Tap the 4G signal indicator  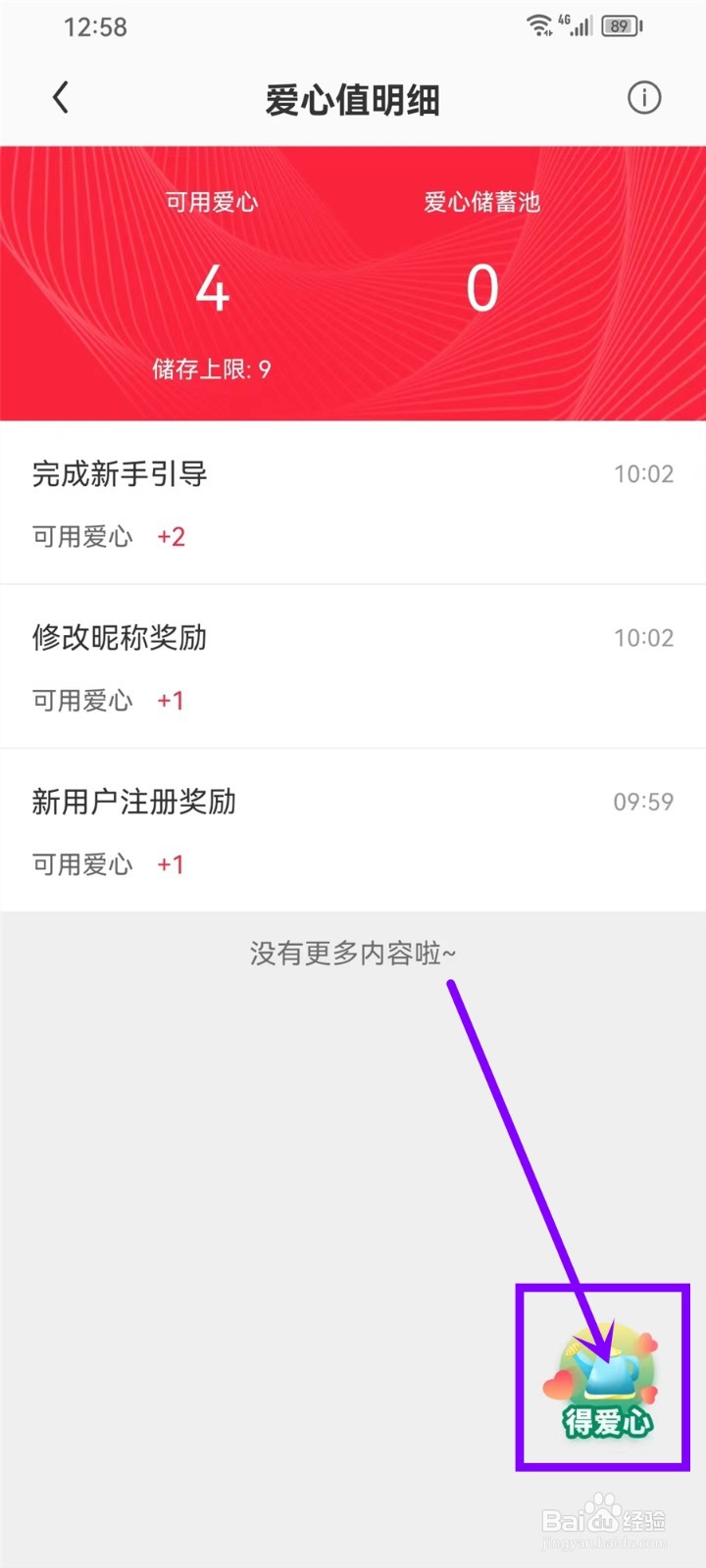coord(577,26)
